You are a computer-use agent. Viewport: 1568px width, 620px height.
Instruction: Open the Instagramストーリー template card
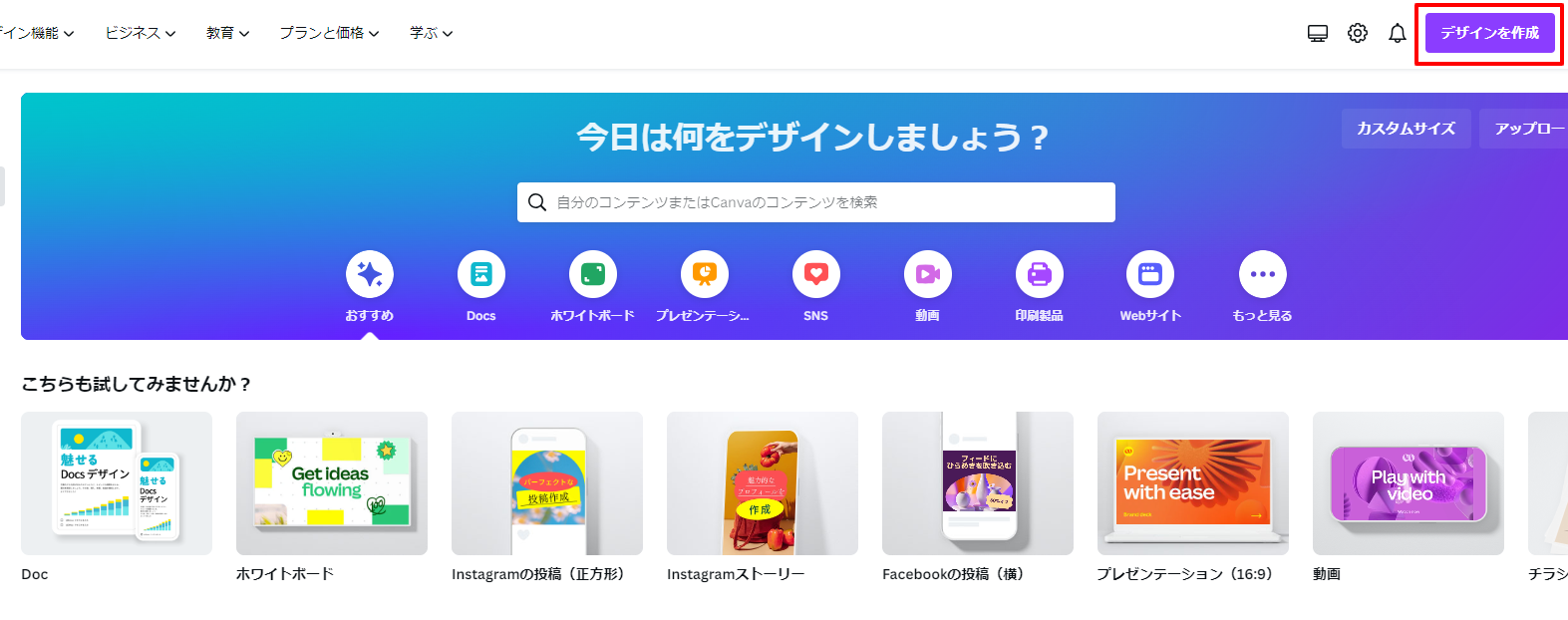pos(763,483)
